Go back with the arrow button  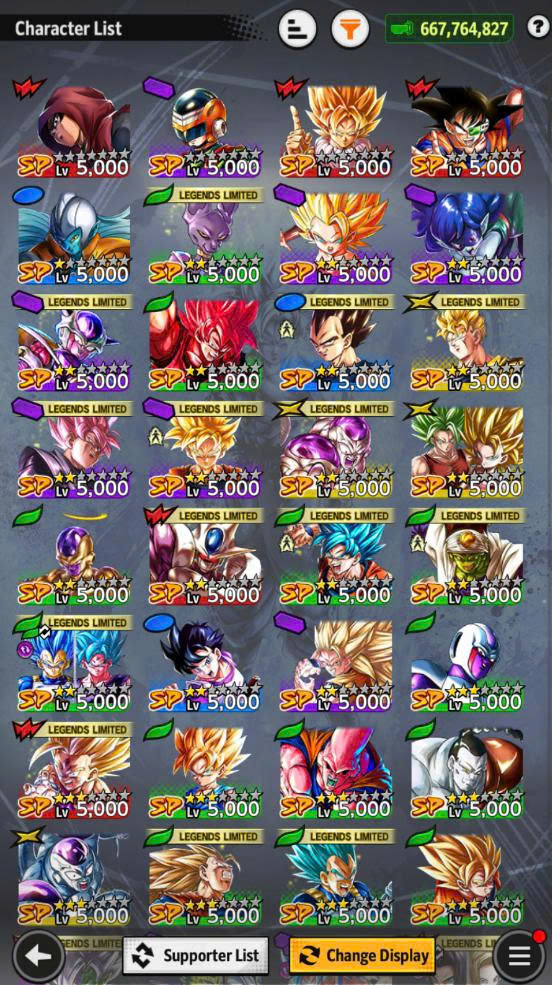coord(38,956)
